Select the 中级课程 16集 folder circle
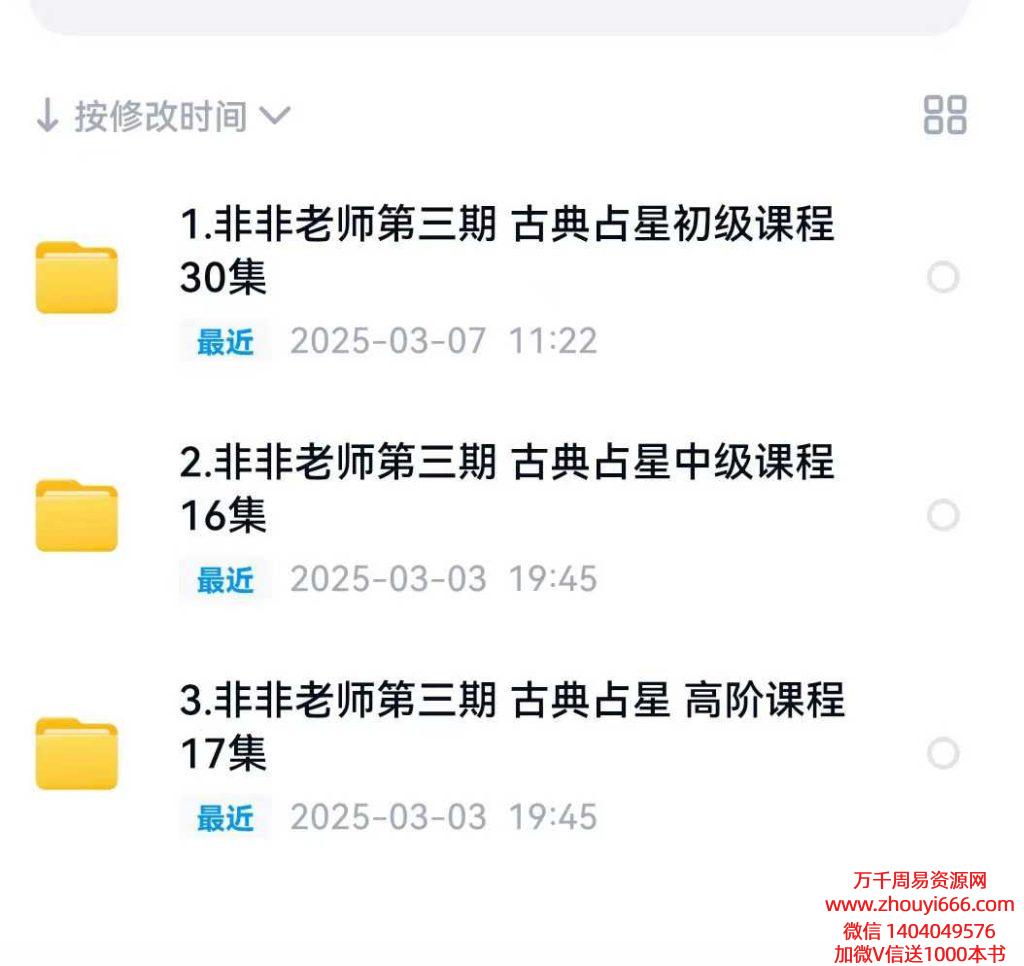Viewport: 1024px width, 966px height. click(942, 516)
